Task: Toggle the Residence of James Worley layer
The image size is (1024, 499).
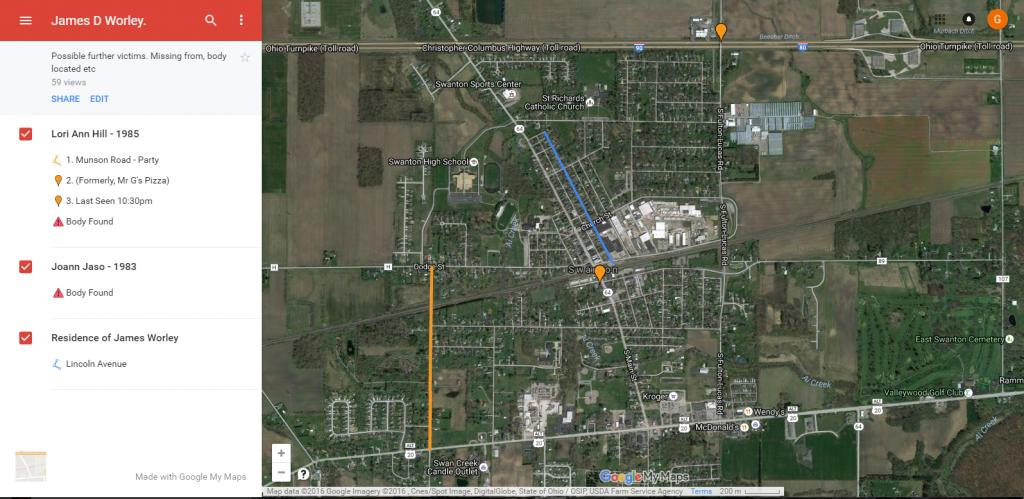Action: pos(26,338)
